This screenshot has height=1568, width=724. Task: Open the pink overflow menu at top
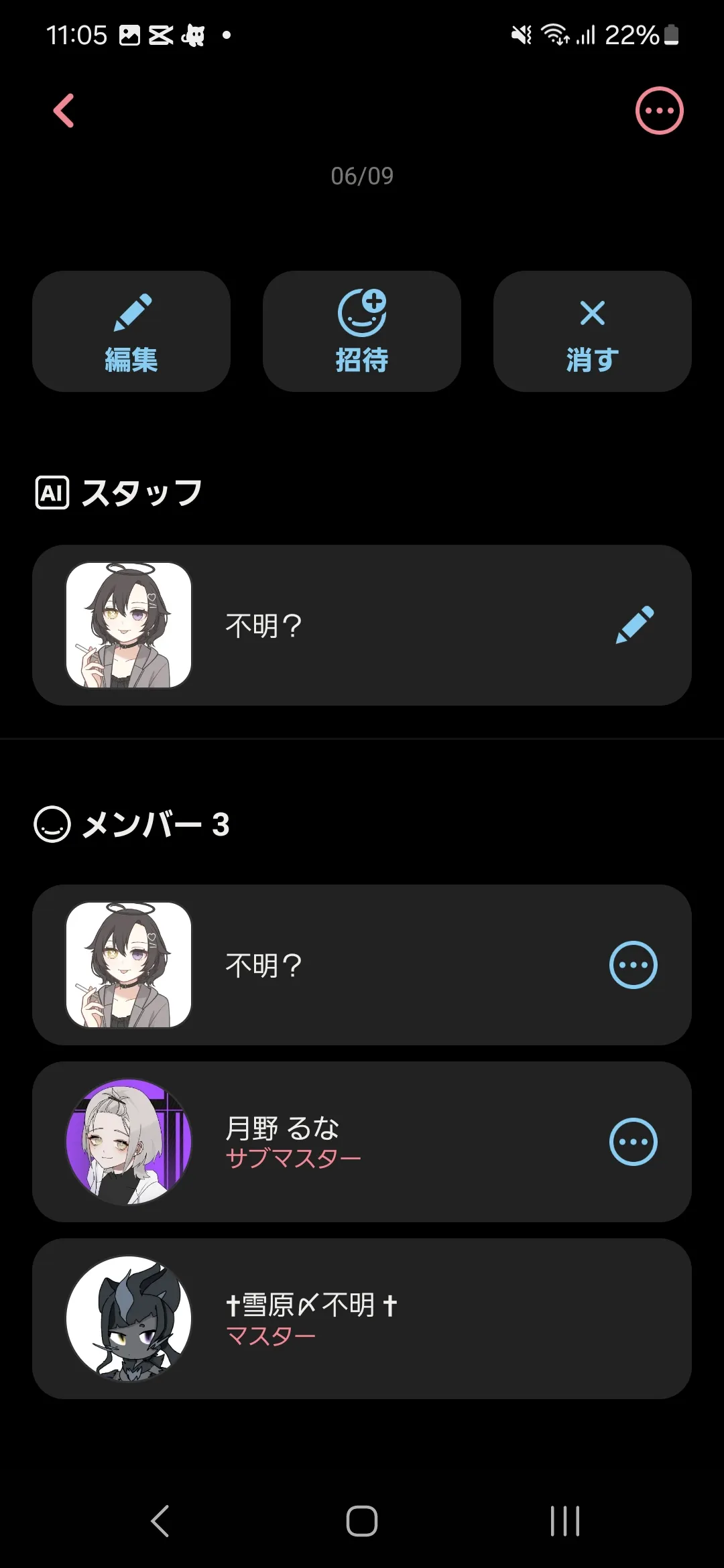pos(659,111)
